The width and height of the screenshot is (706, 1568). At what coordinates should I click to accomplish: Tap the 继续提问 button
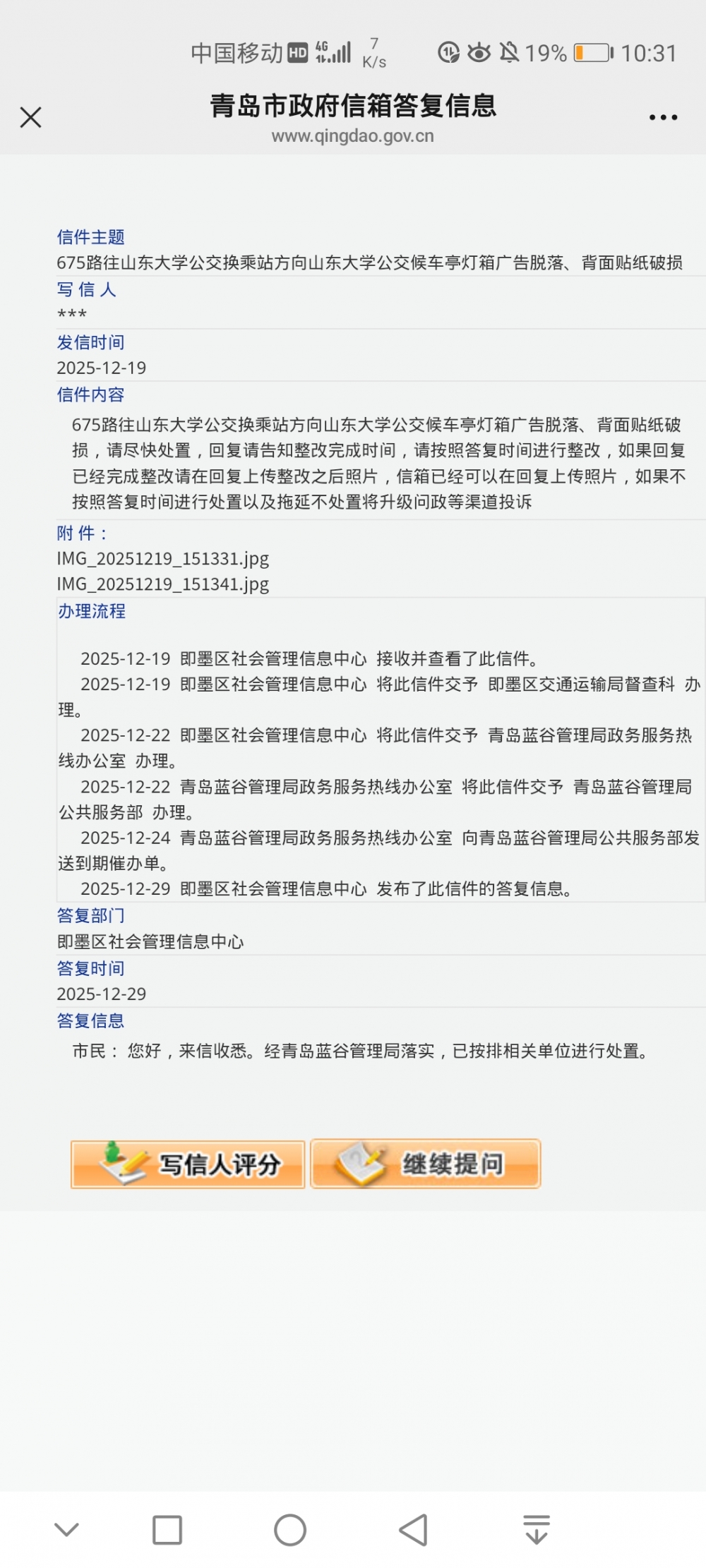[426, 1164]
